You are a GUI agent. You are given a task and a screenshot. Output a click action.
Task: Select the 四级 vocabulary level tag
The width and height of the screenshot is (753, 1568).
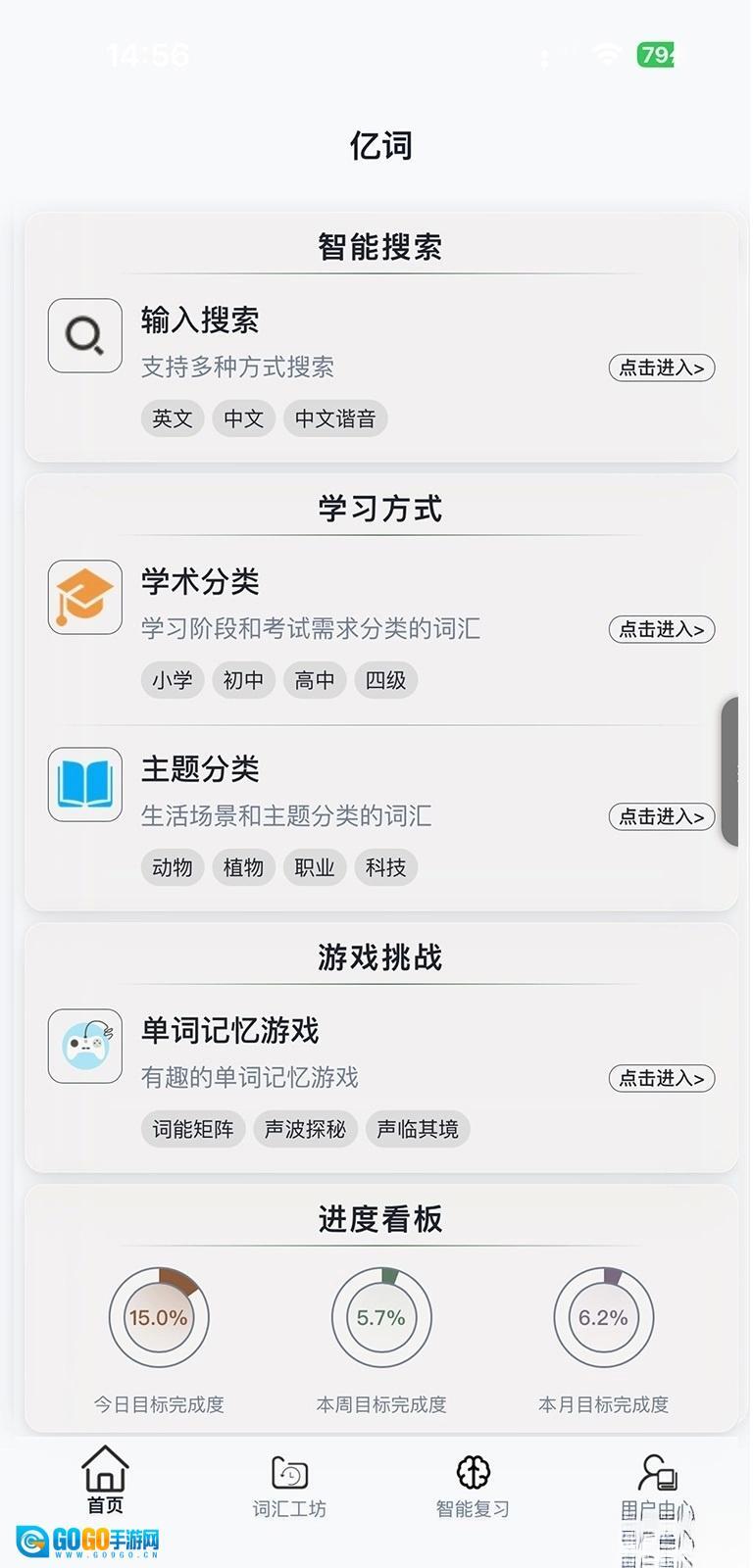(x=385, y=680)
